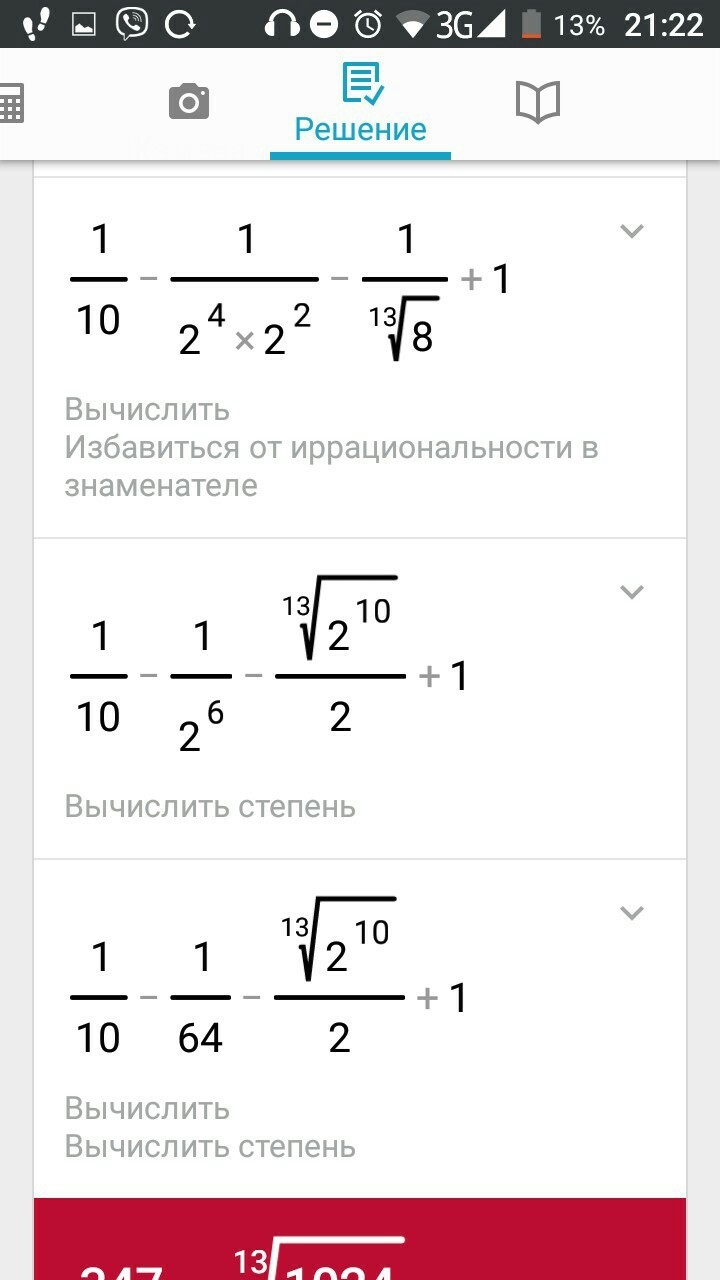Expand step with 2⁴×2² denominator

[631, 232]
